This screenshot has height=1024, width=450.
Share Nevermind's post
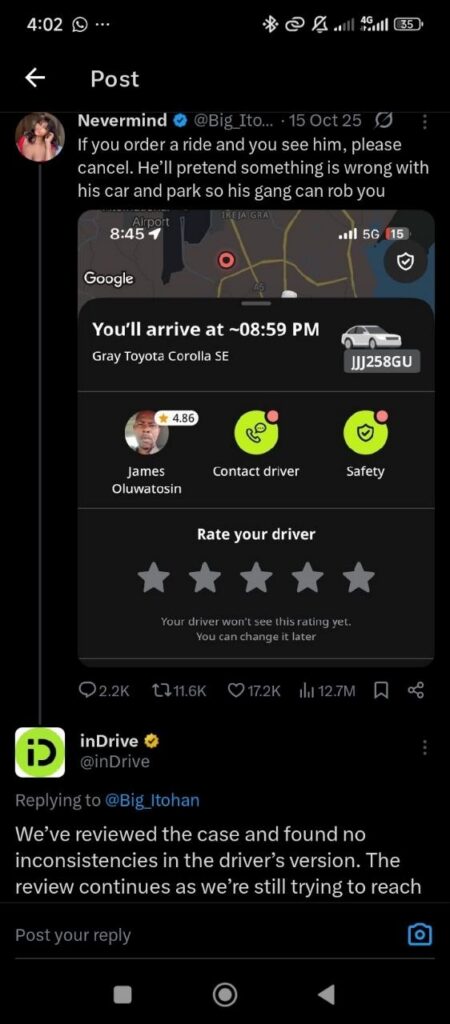click(416, 690)
